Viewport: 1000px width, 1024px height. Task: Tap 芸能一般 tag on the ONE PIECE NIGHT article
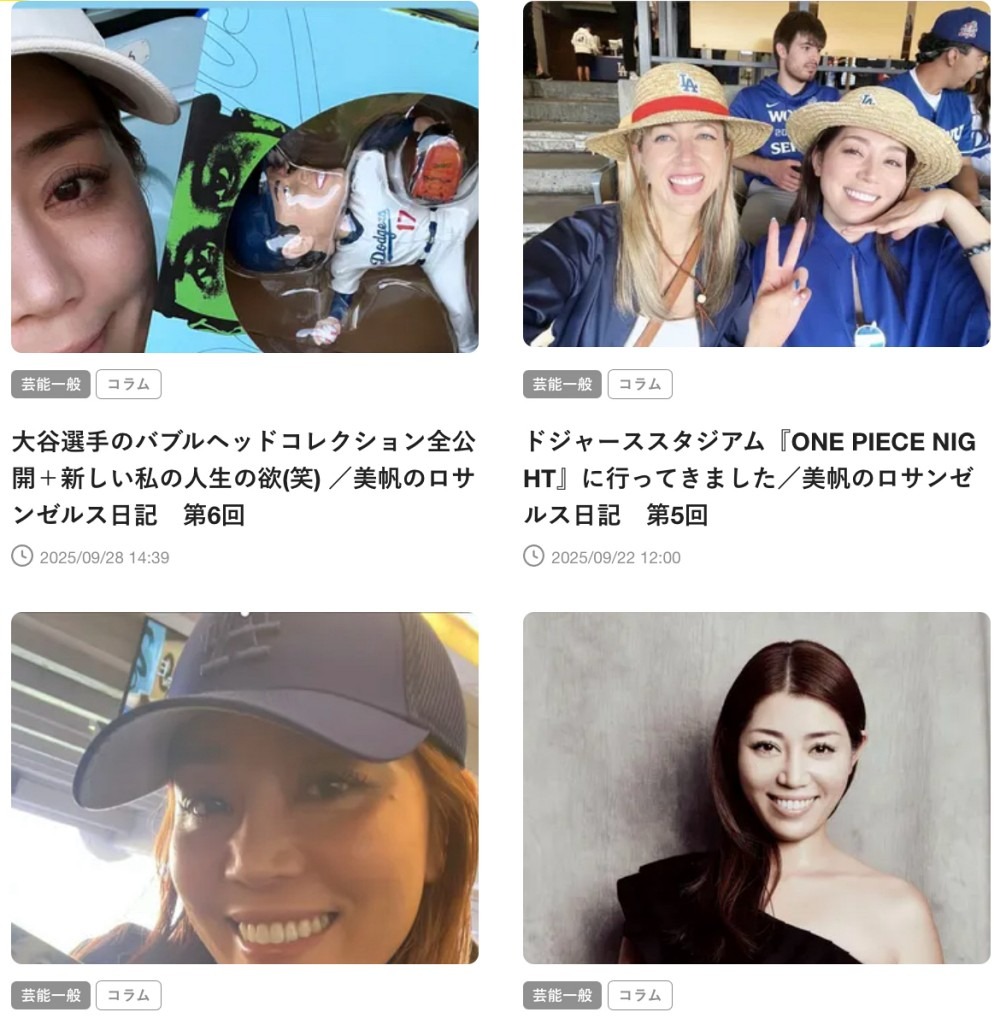(562, 384)
